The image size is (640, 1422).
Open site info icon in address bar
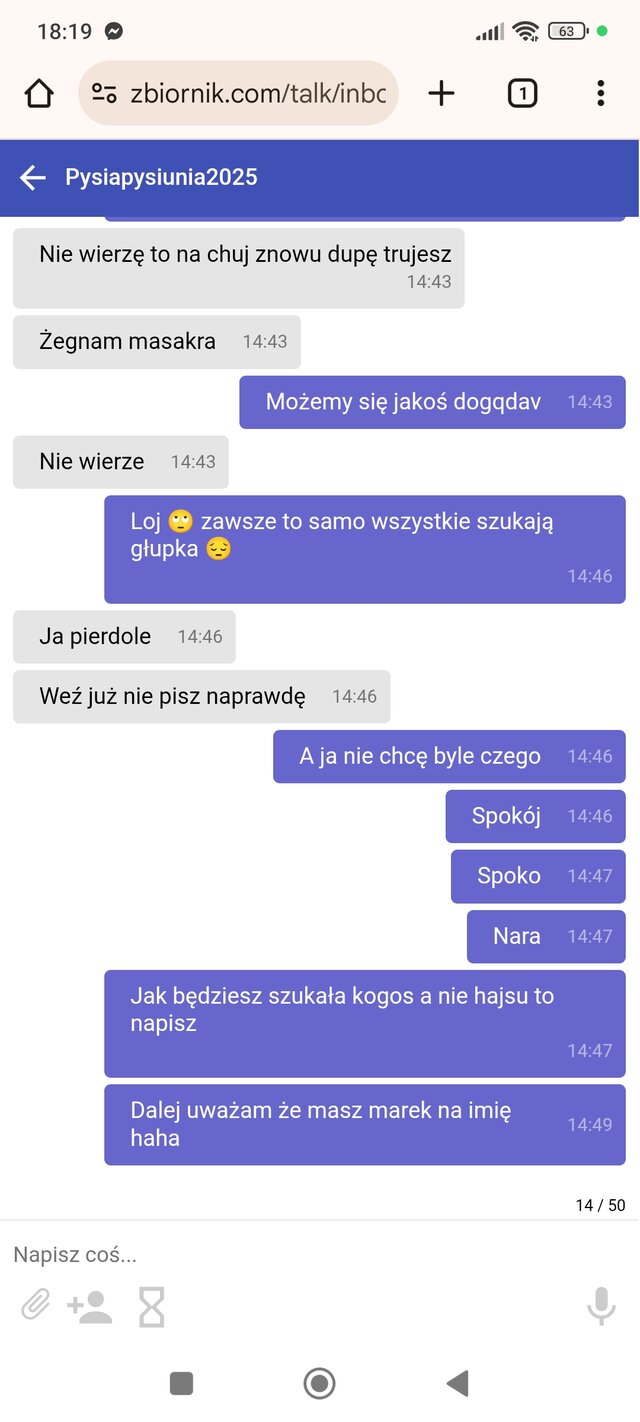pos(104,94)
